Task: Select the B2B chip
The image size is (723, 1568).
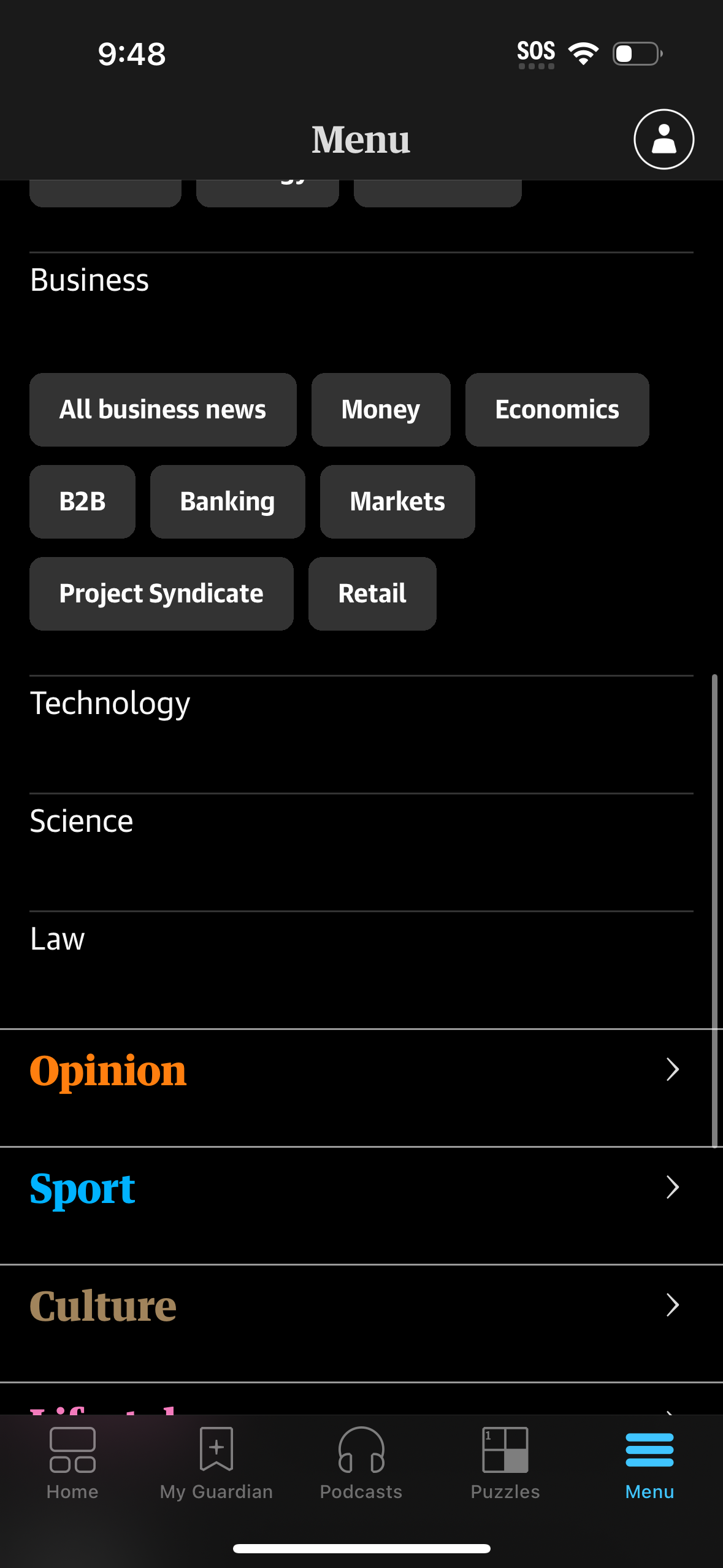Action: coord(82,501)
